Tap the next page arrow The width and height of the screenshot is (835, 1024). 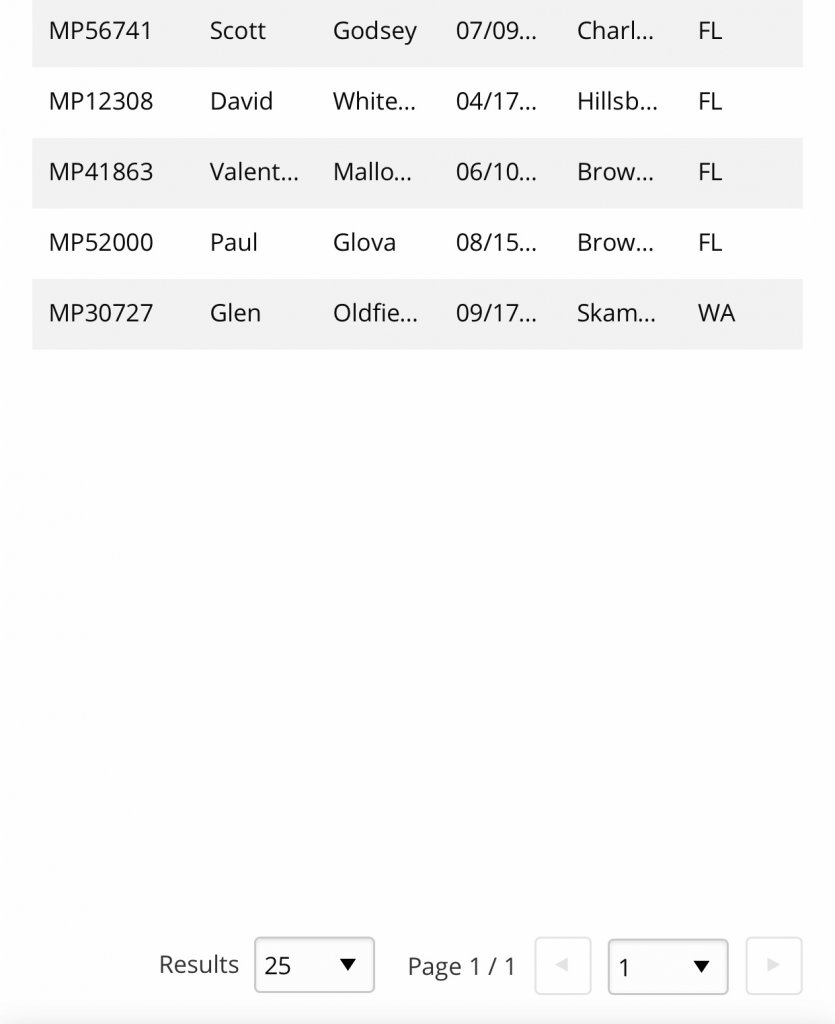774,966
